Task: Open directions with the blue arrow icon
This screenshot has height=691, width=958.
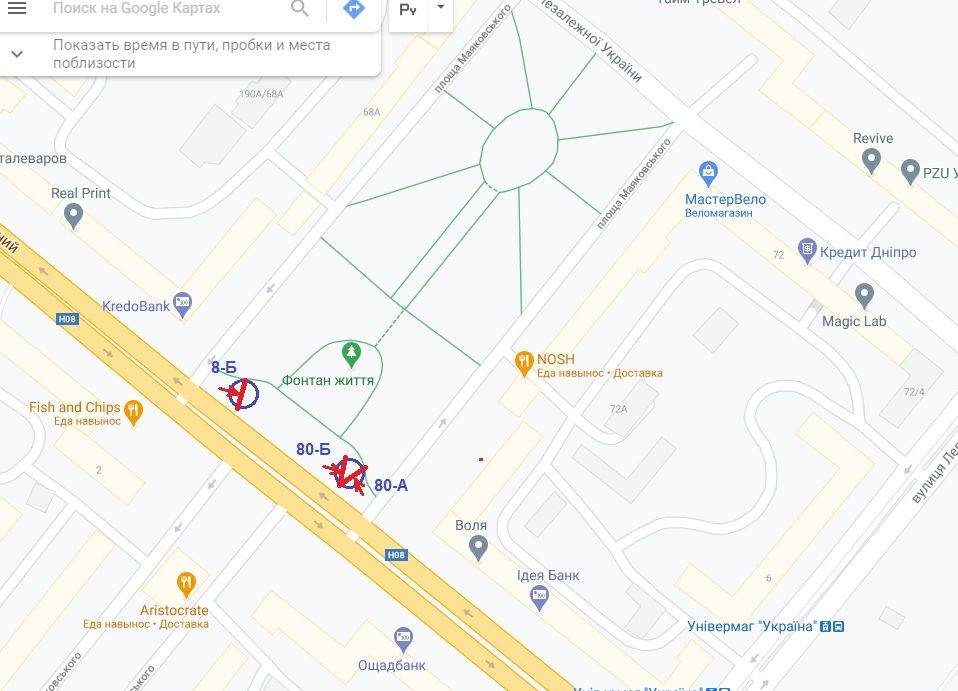Action: coord(353,9)
